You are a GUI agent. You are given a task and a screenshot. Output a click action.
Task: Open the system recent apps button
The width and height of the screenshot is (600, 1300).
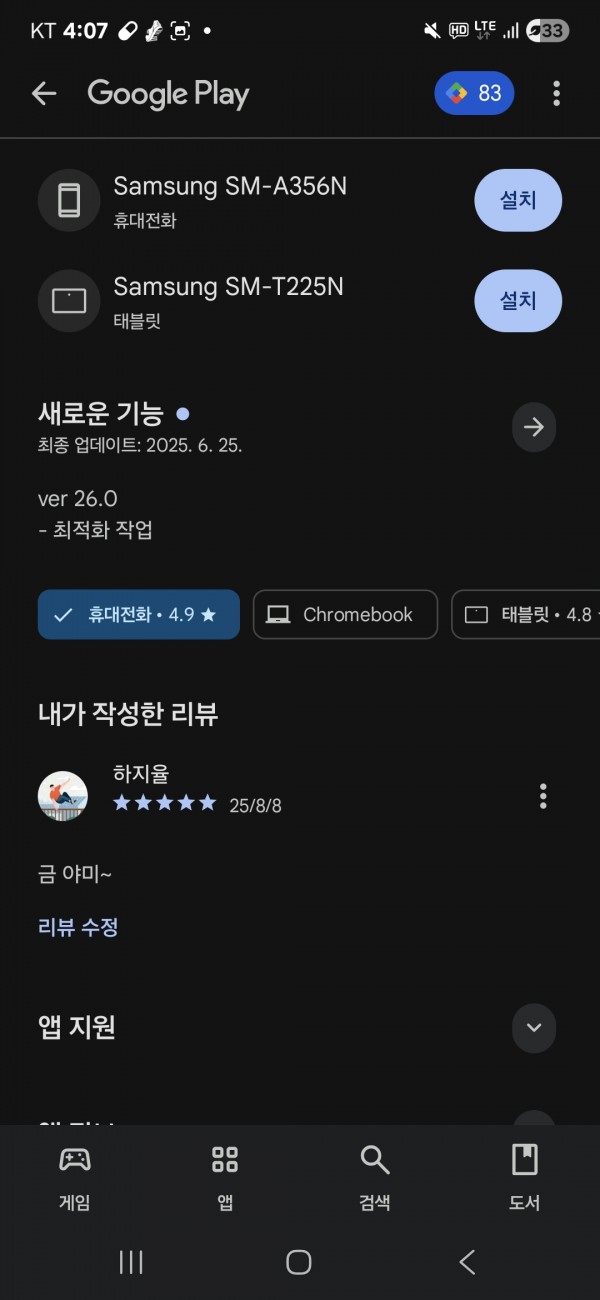click(x=131, y=1262)
